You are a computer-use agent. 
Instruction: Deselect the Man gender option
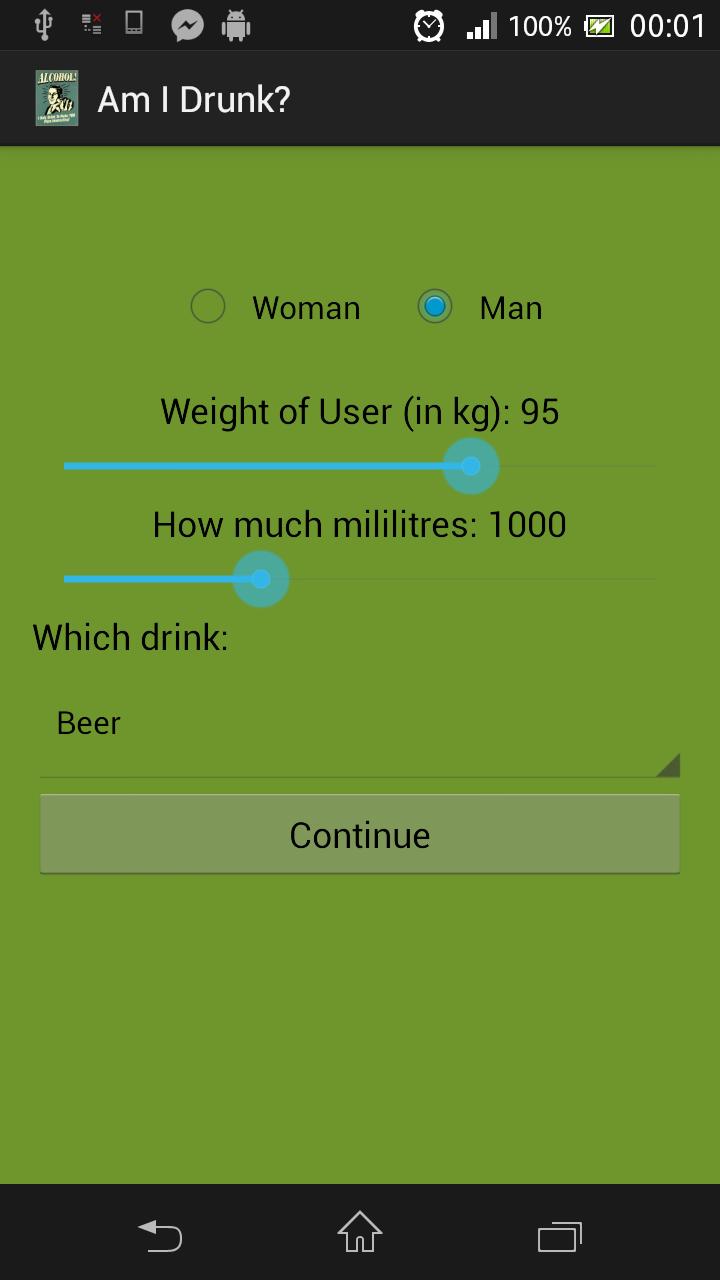point(435,307)
